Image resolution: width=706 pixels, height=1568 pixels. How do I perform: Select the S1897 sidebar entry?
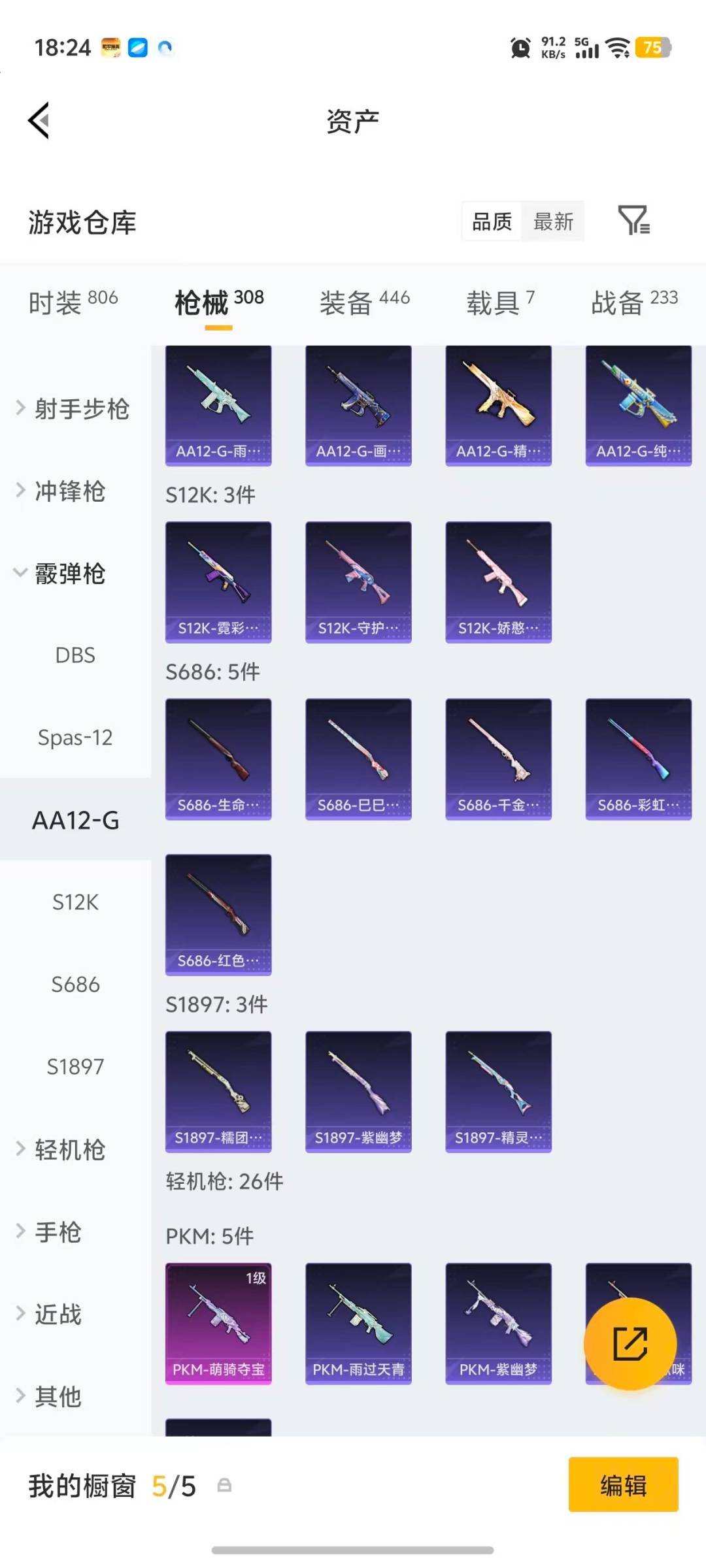click(76, 1067)
